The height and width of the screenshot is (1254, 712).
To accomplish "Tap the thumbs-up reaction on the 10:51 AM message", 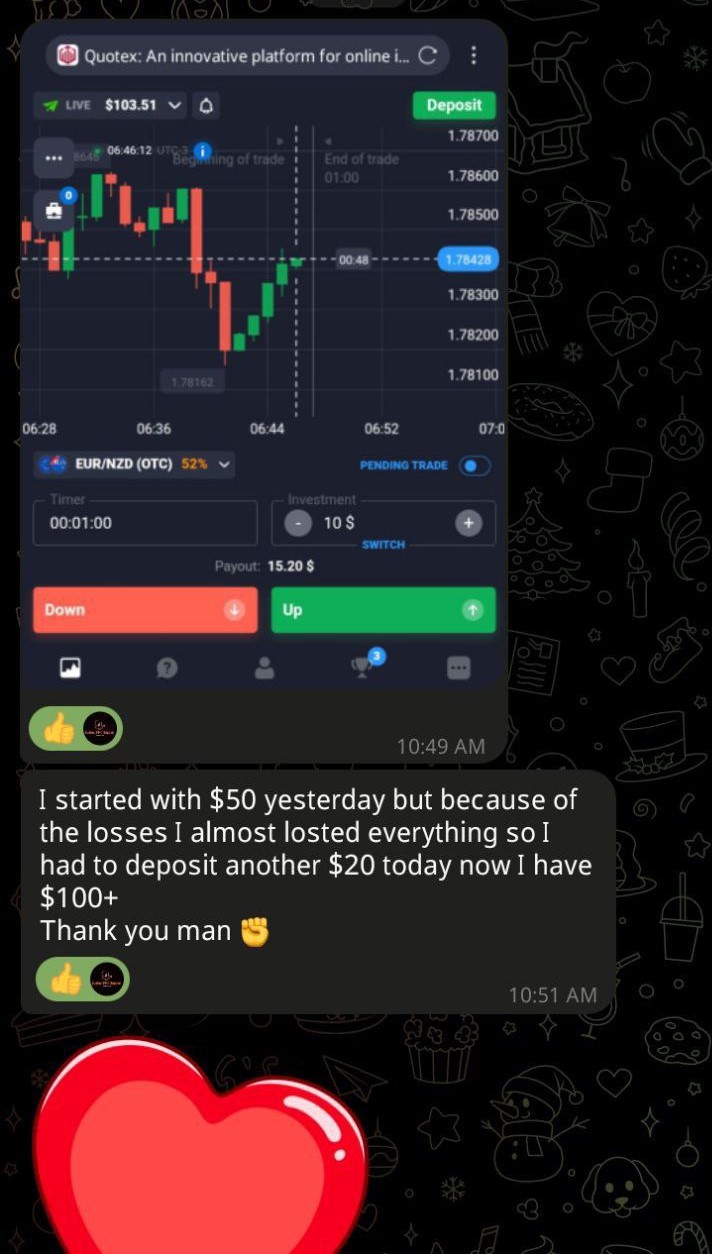I will pos(83,979).
